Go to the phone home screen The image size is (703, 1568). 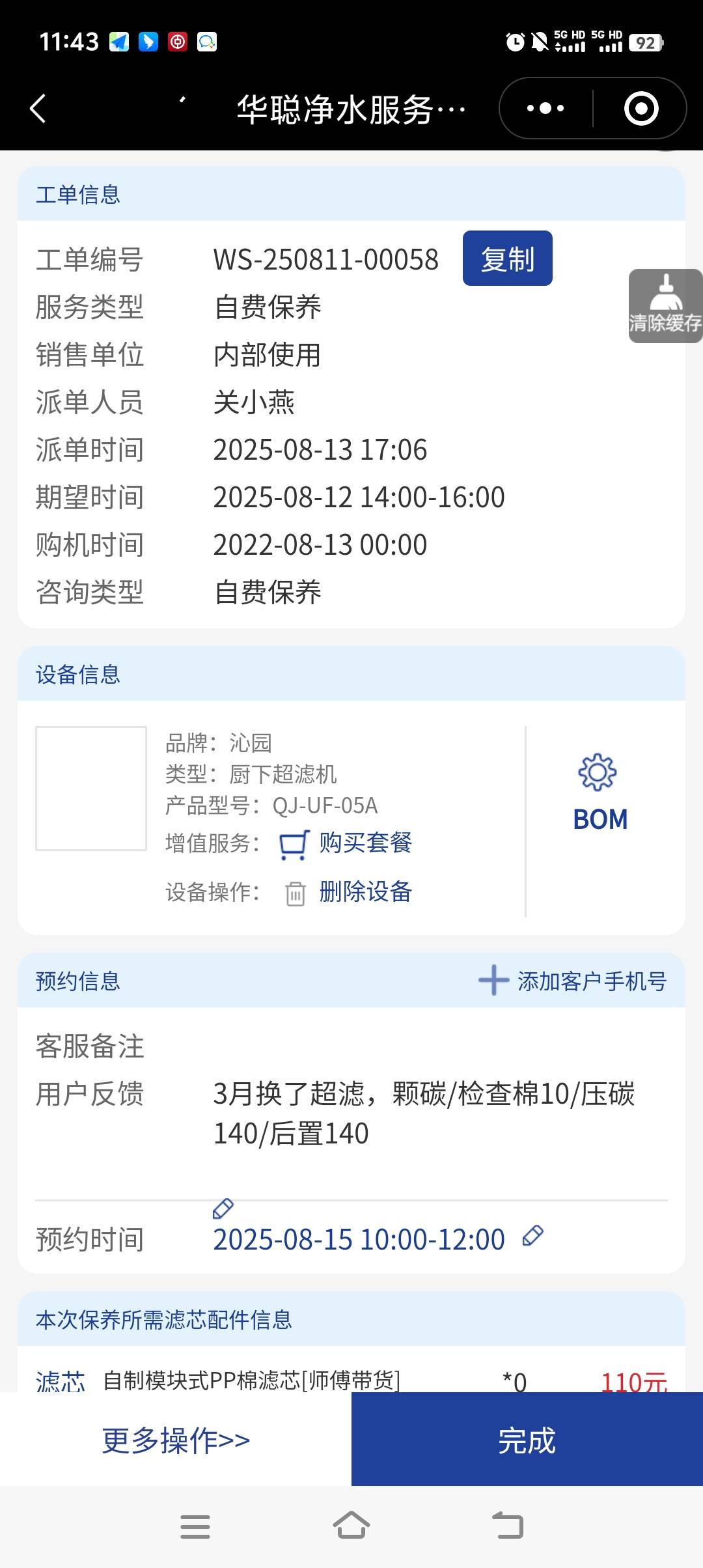pos(351,1526)
